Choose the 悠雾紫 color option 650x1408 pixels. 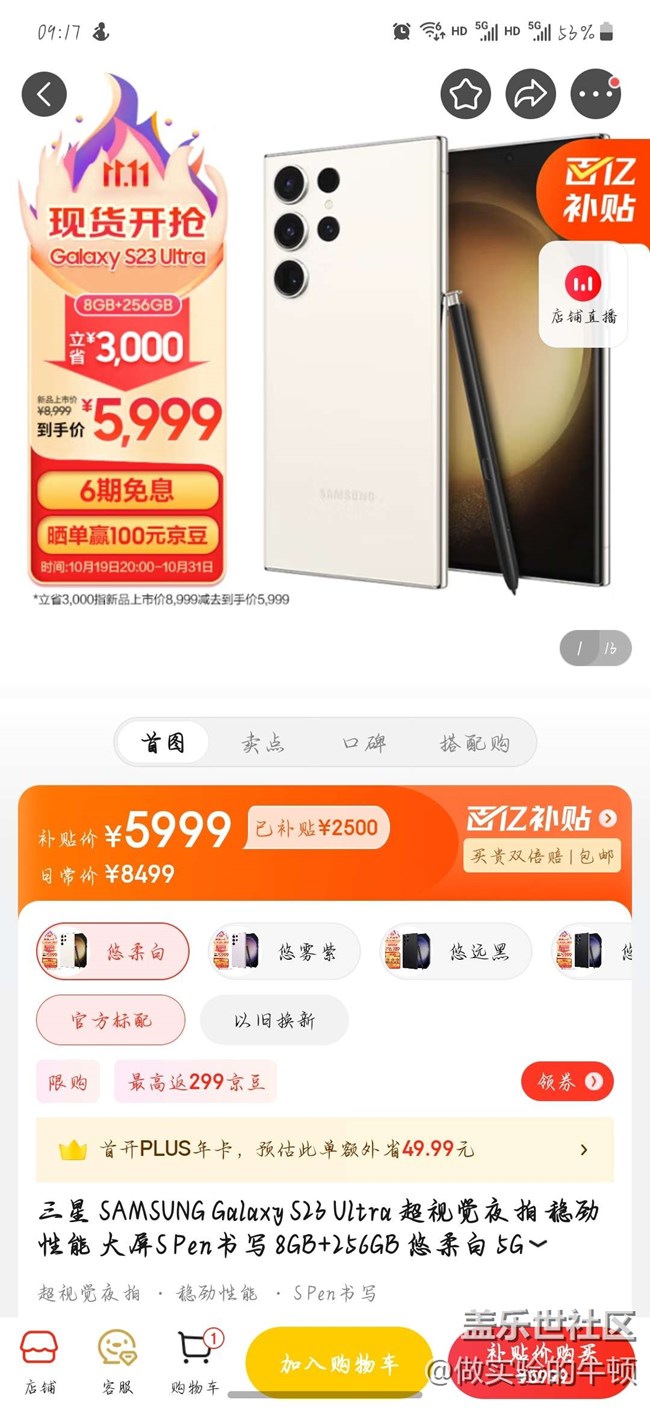(284, 951)
